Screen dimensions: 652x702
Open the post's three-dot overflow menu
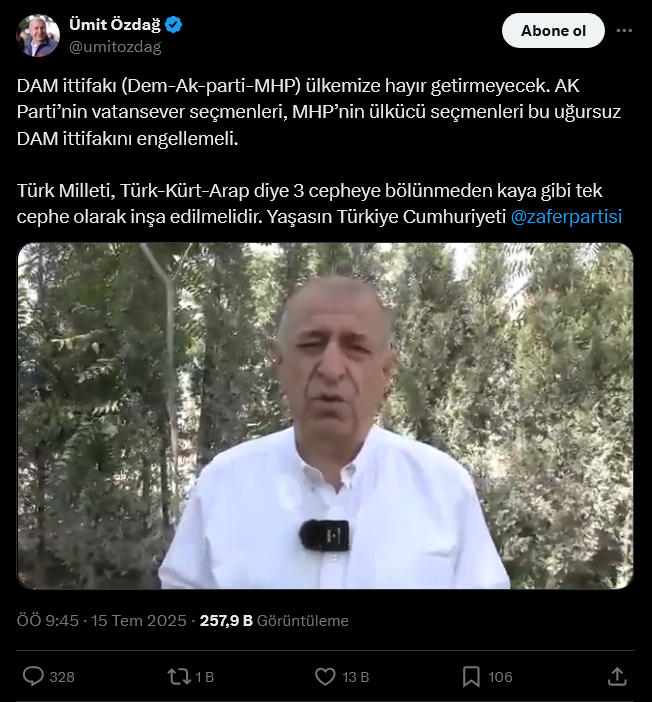click(x=624, y=30)
